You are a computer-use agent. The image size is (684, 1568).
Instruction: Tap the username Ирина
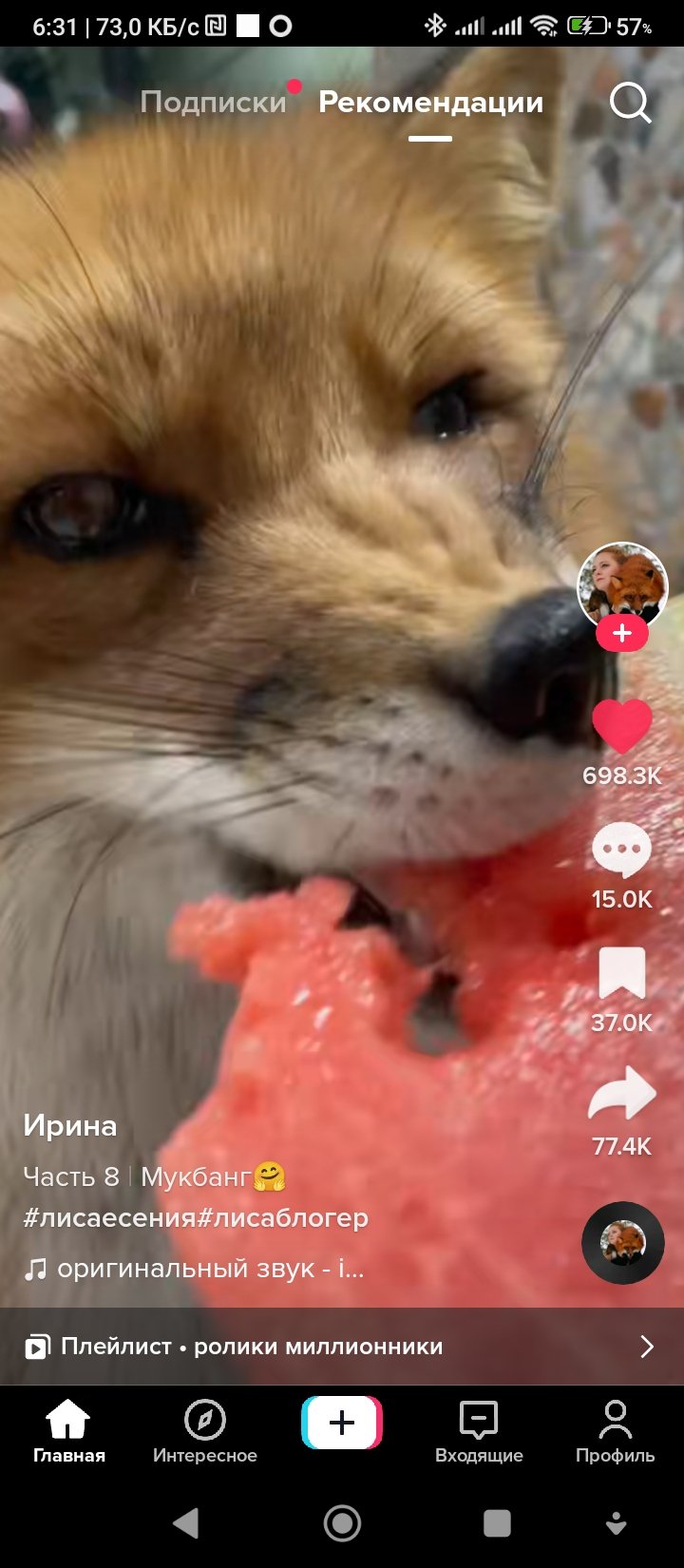pos(70,1126)
